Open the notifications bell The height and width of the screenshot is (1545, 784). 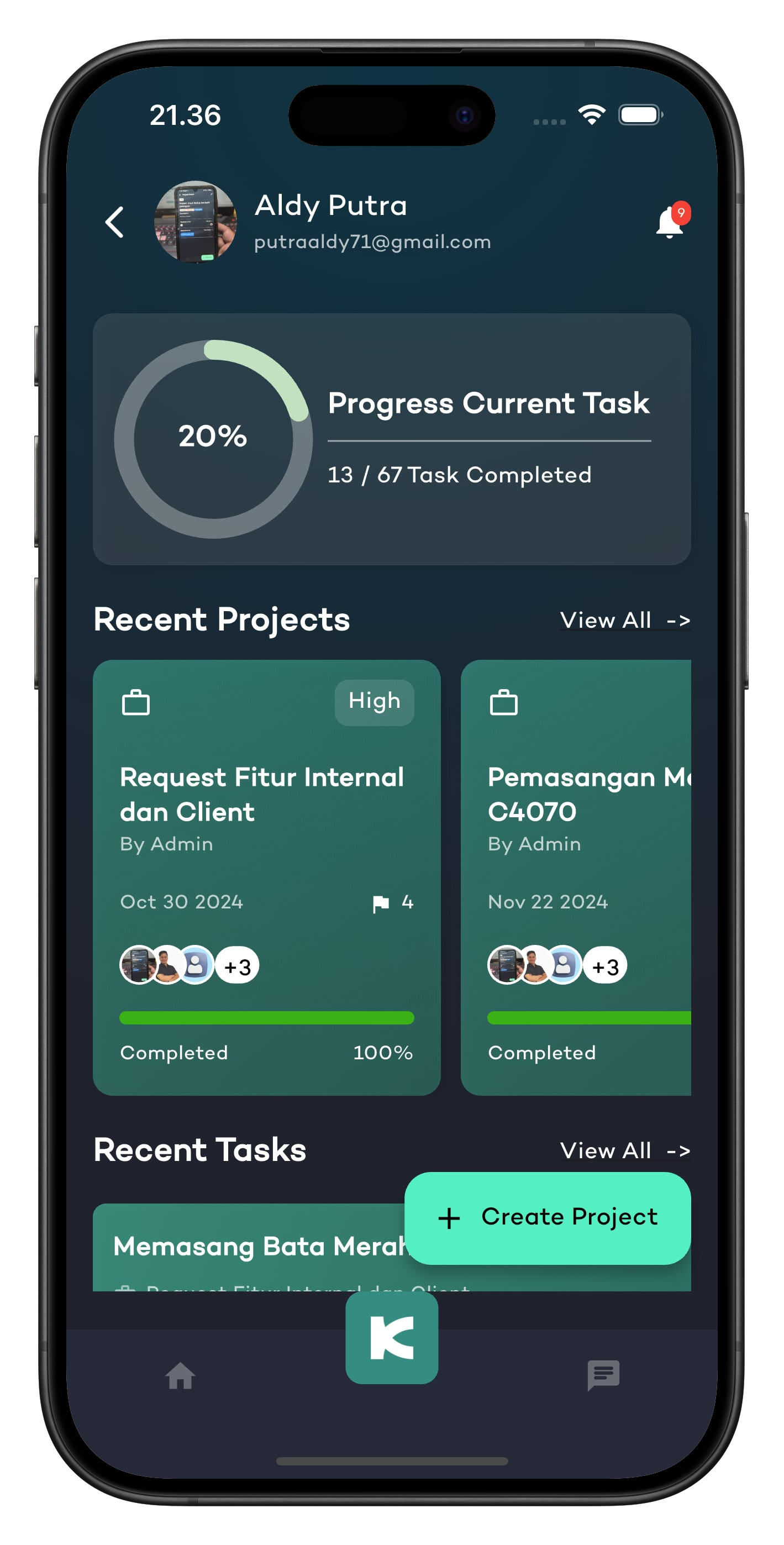tap(670, 223)
